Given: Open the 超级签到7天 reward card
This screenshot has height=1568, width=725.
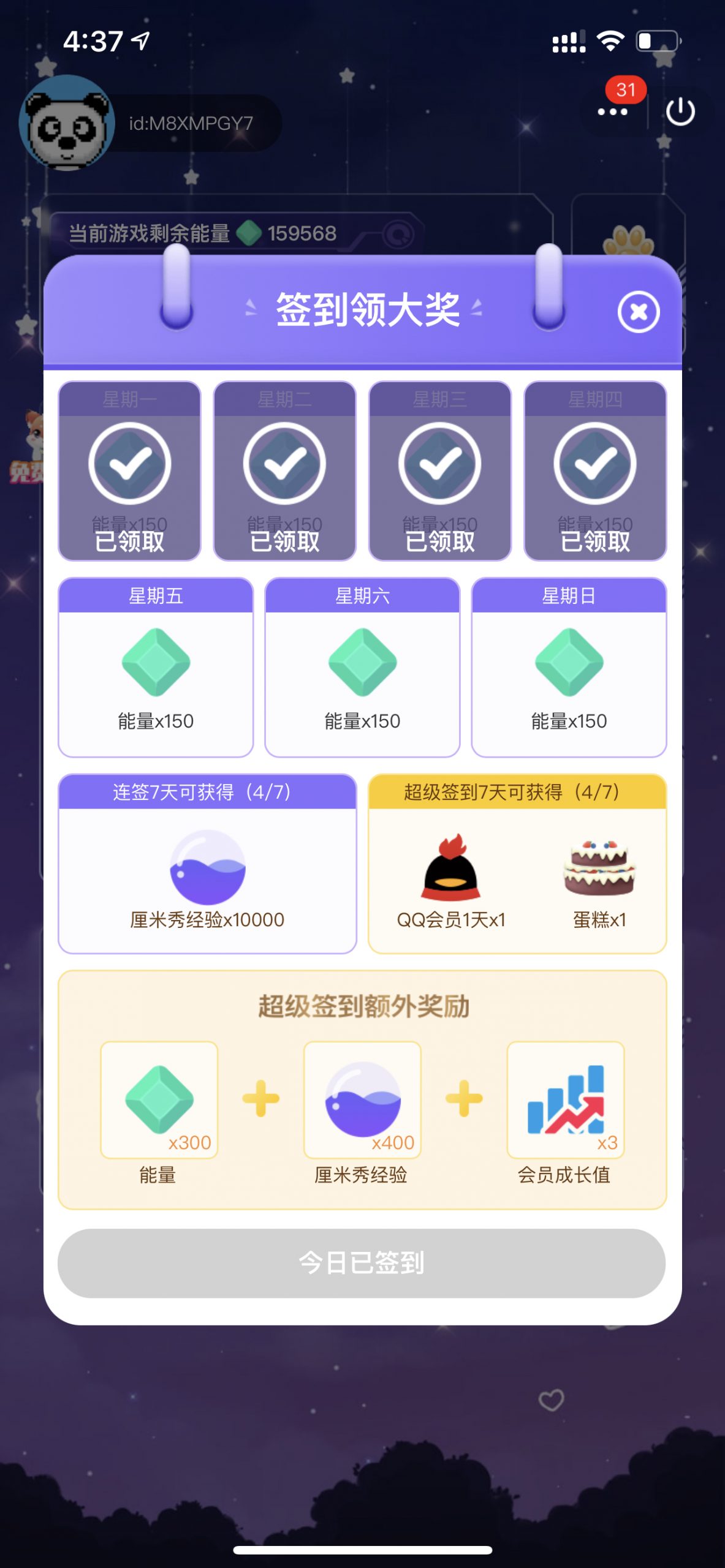Looking at the screenshot, I should click(517, 864).
